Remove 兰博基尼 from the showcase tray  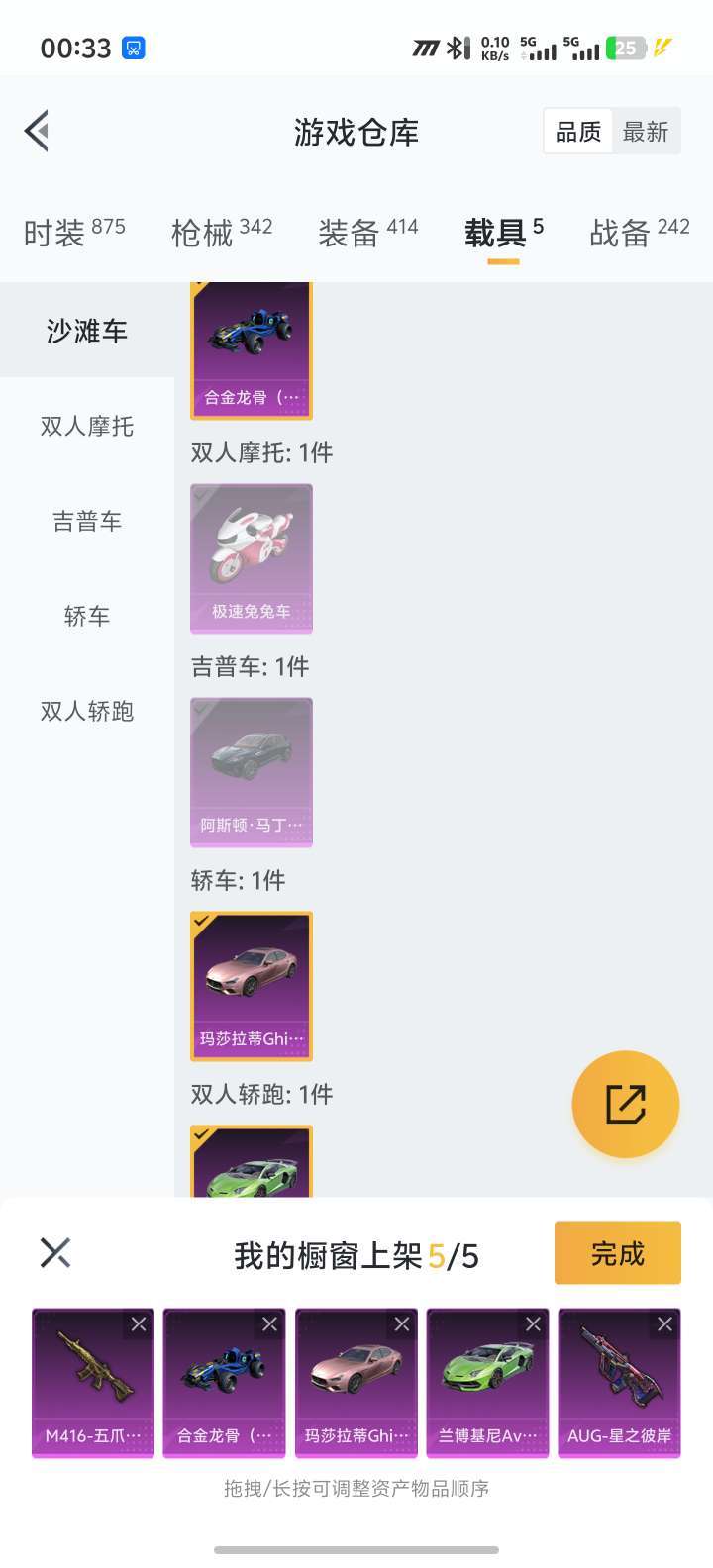point(533,1324)
